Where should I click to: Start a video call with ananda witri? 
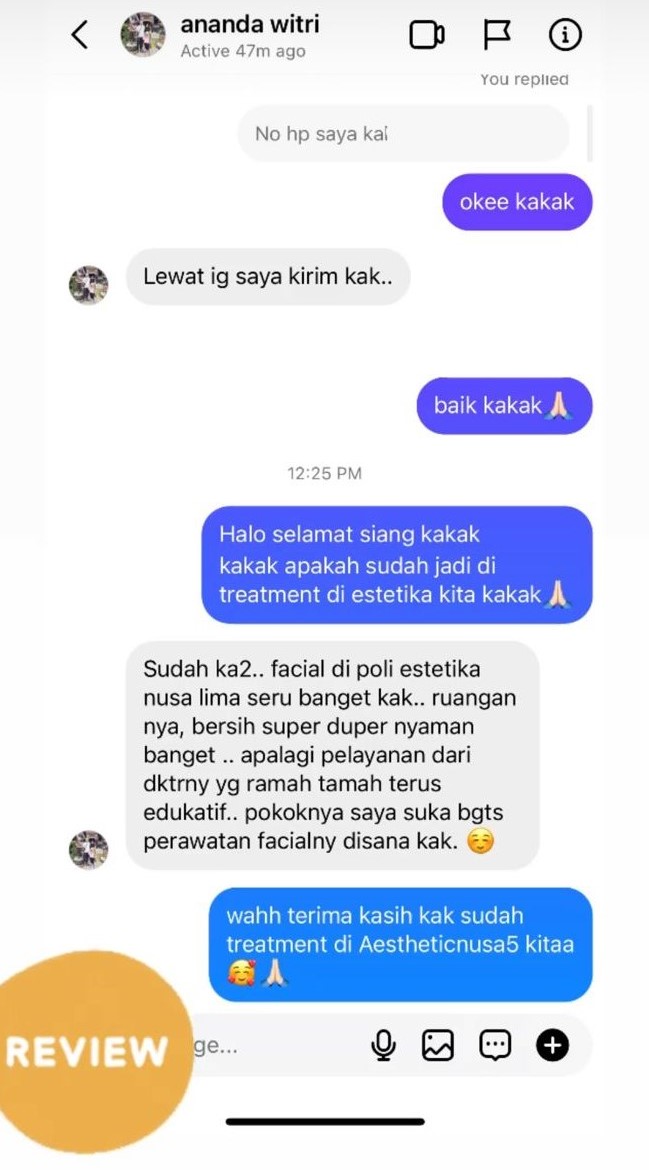(426, 36)
